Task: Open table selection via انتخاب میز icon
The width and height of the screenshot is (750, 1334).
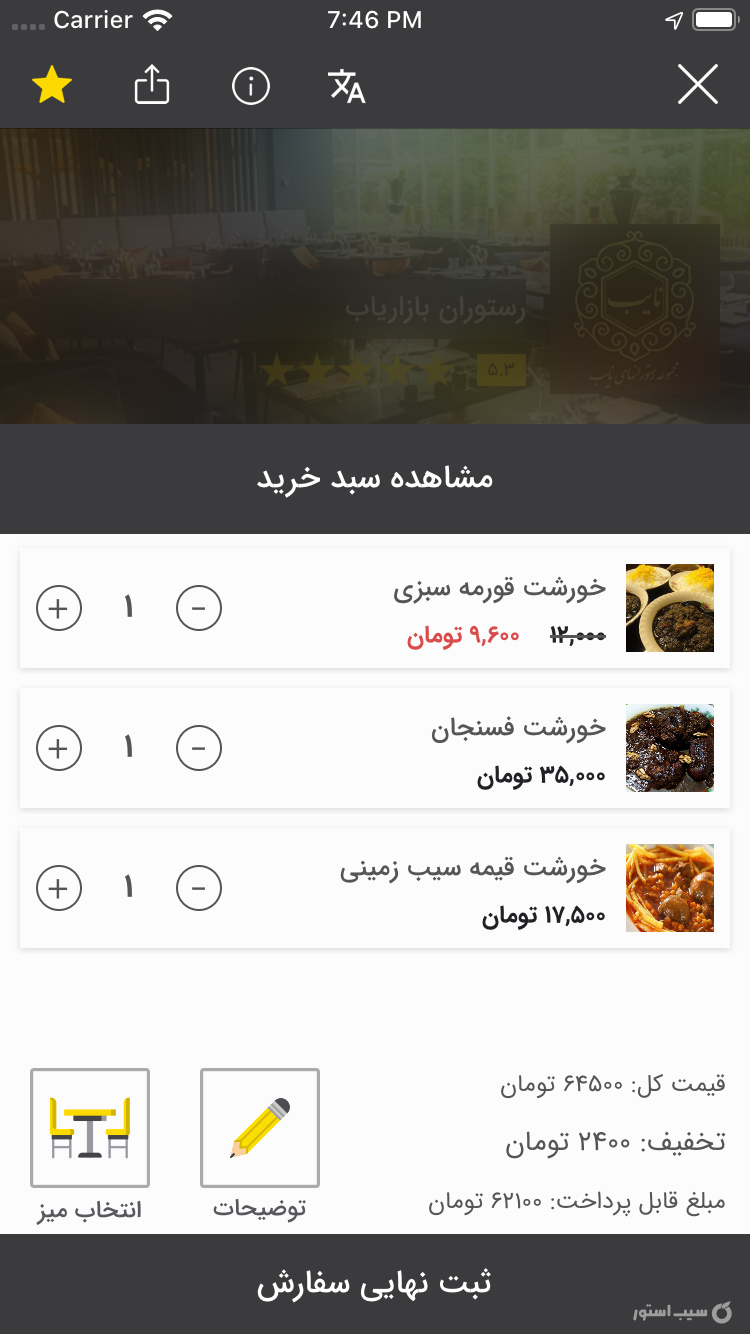Action: 89,1127
